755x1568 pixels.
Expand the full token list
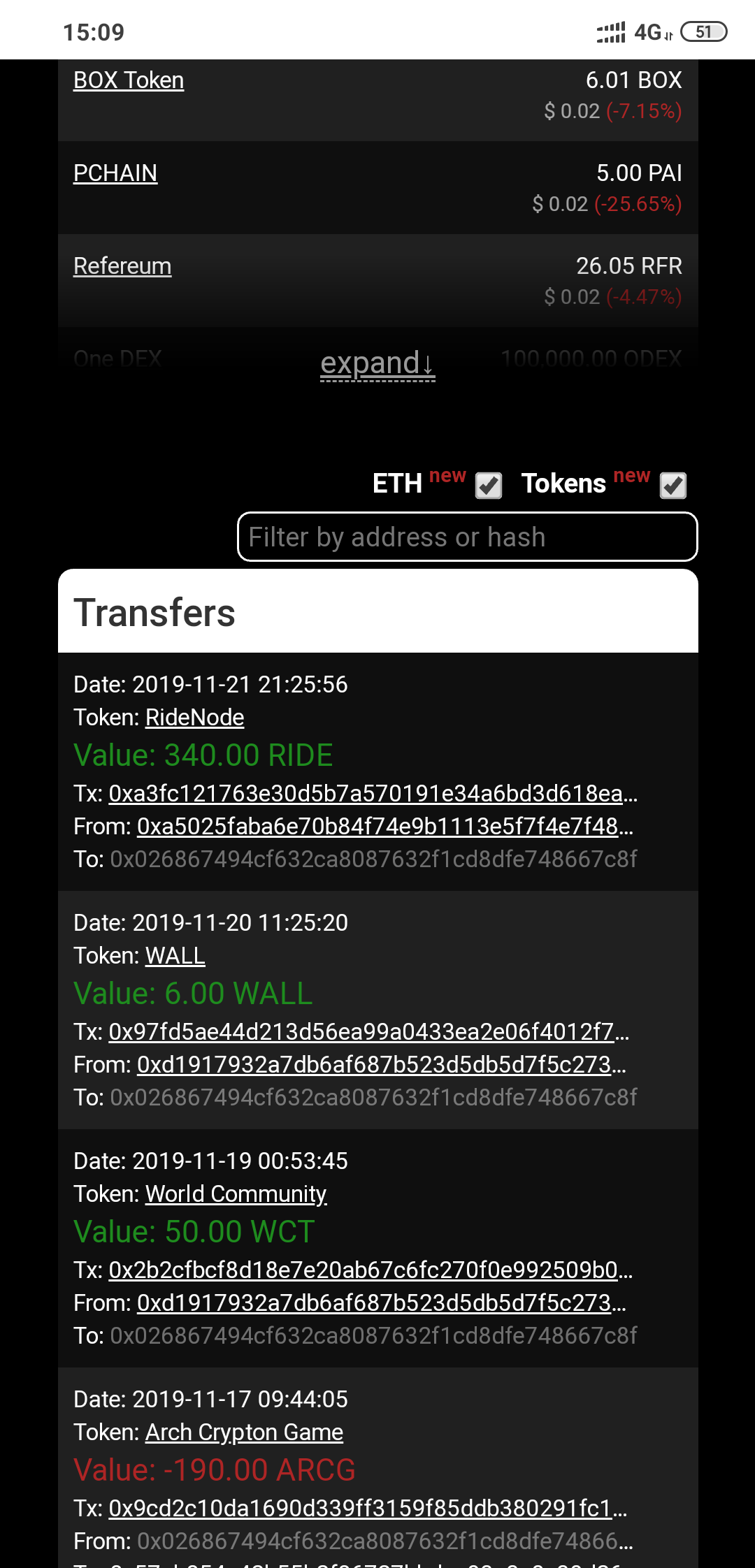[377, 364]
